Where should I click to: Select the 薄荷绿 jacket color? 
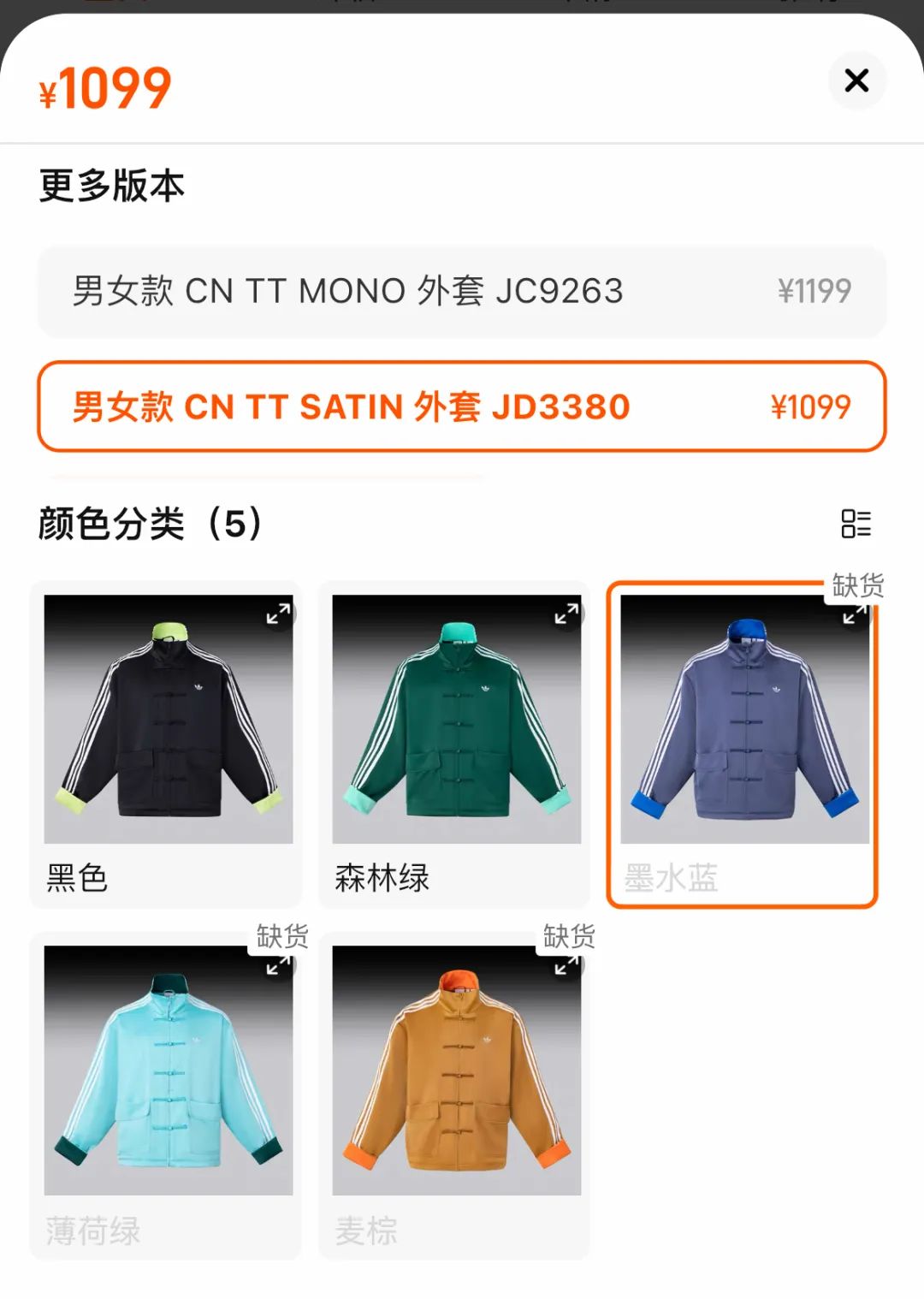coord(167,1095)
